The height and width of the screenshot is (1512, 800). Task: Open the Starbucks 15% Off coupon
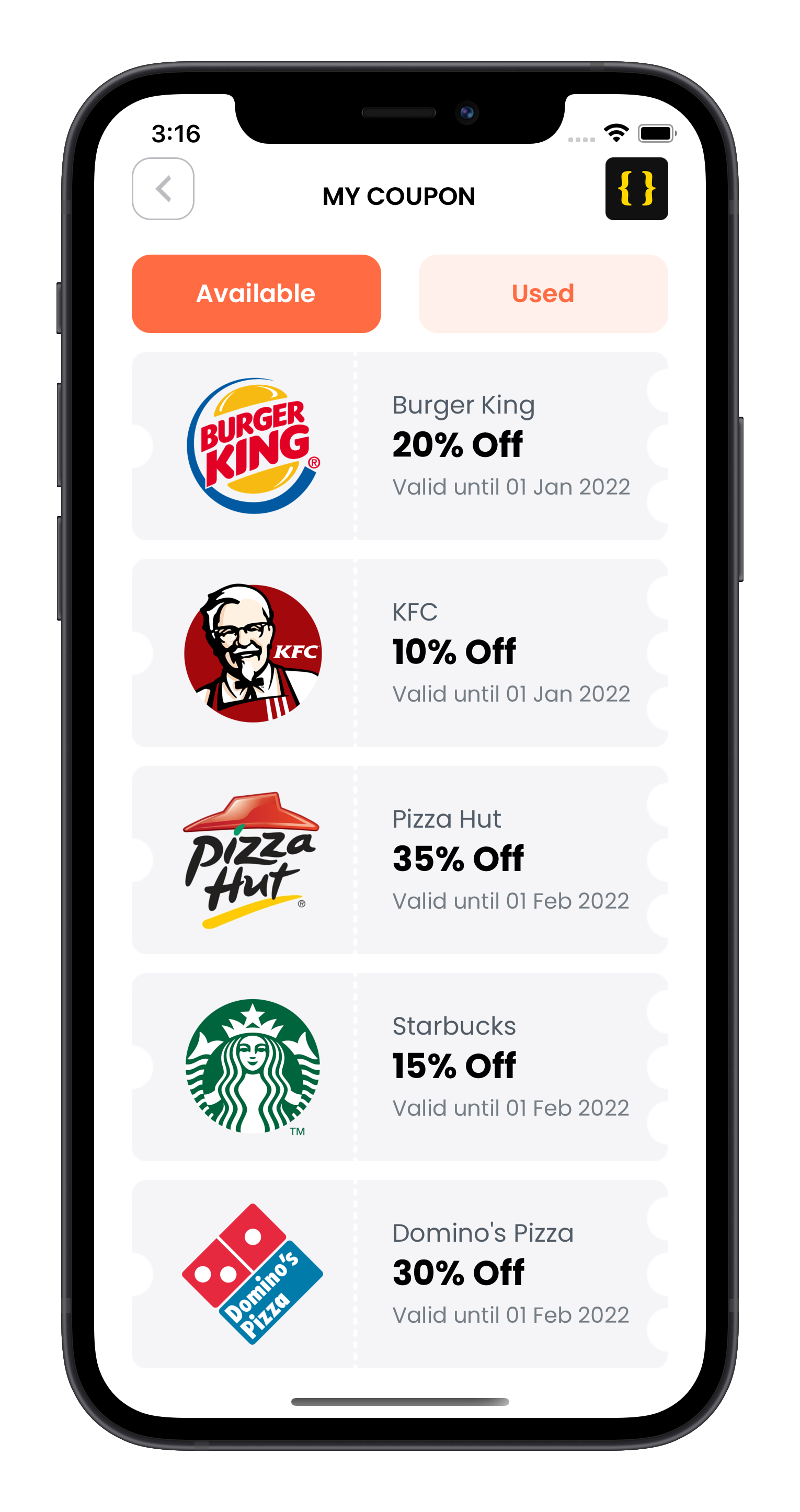pos(399,1067)
